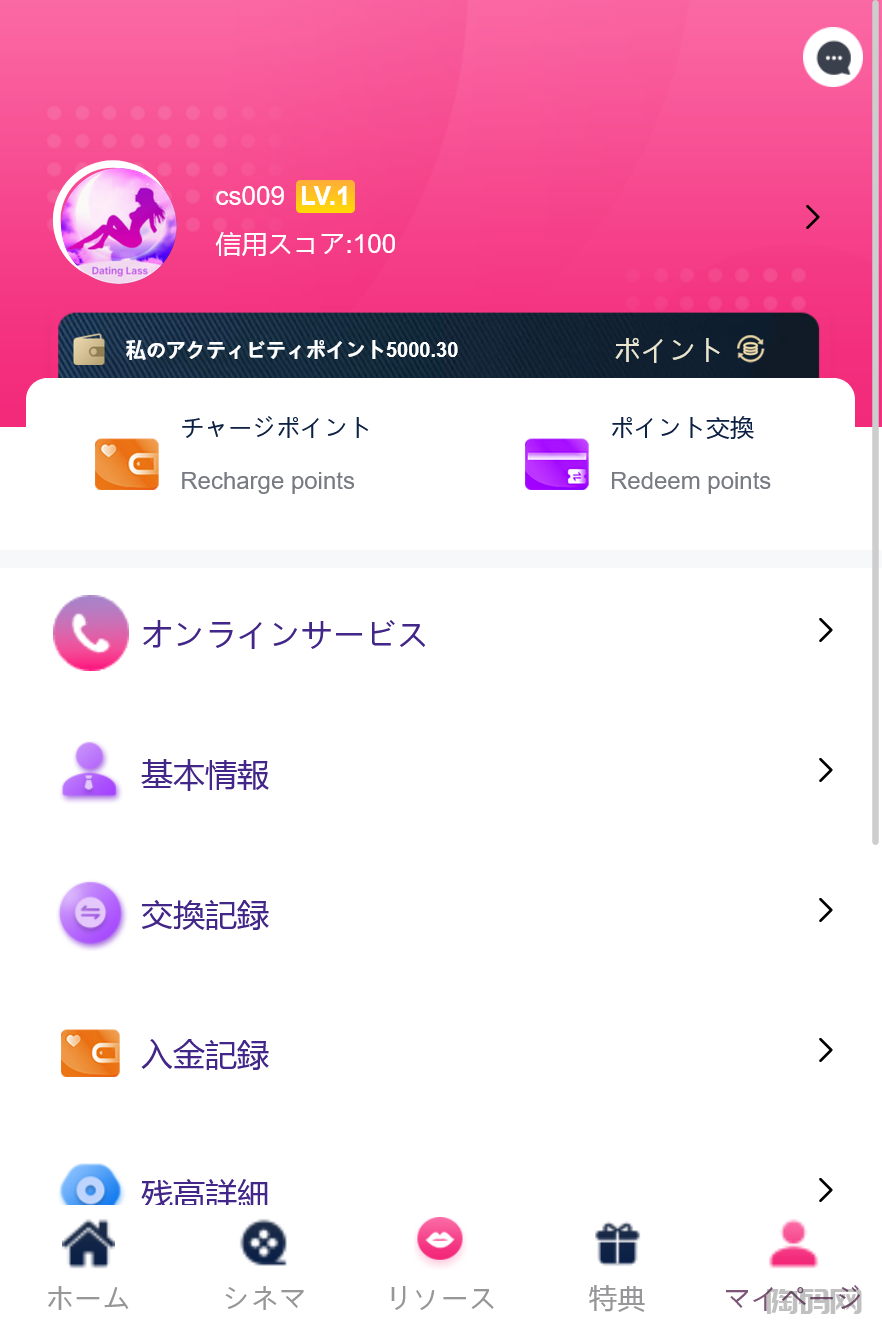The width and height of the screenshot is (882, 1334).
Task: Open 基本情報 row
Action: coord(440,773)
